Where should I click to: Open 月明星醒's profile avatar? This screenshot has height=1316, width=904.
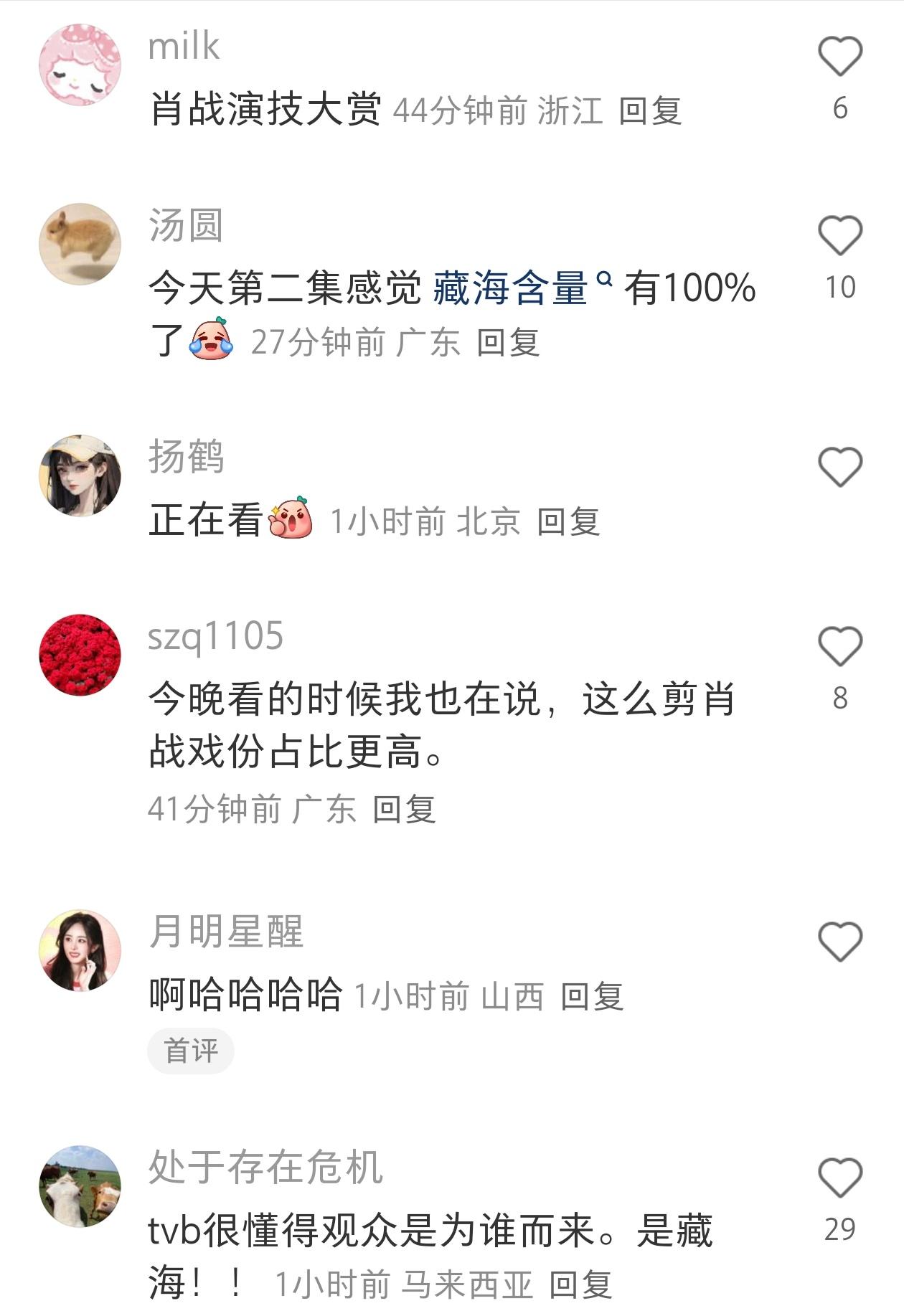coord(80,950)
